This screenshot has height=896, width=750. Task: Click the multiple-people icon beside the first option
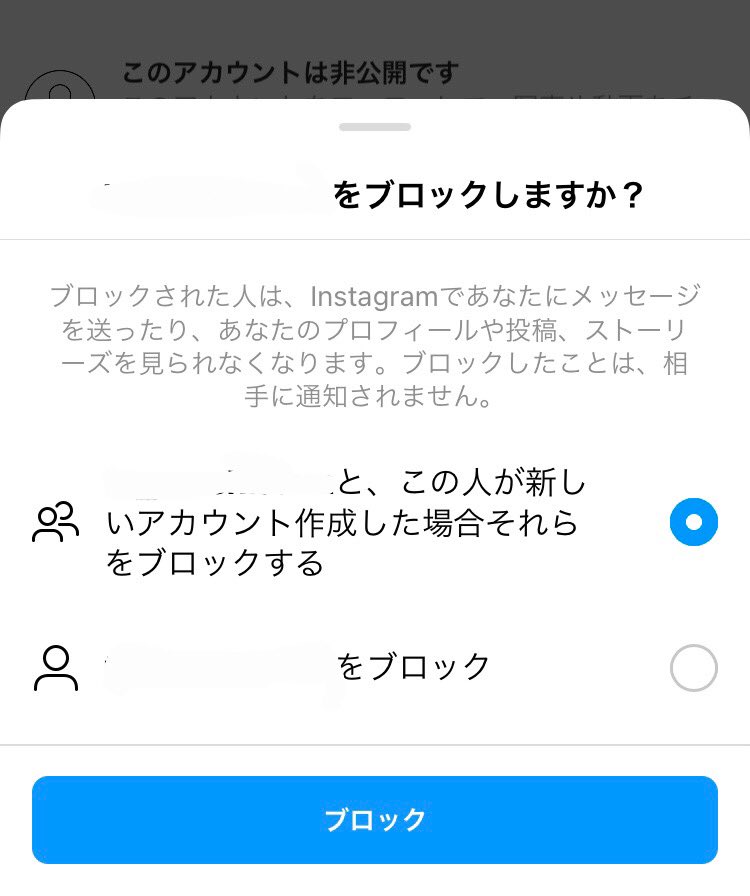click(57, 522)
